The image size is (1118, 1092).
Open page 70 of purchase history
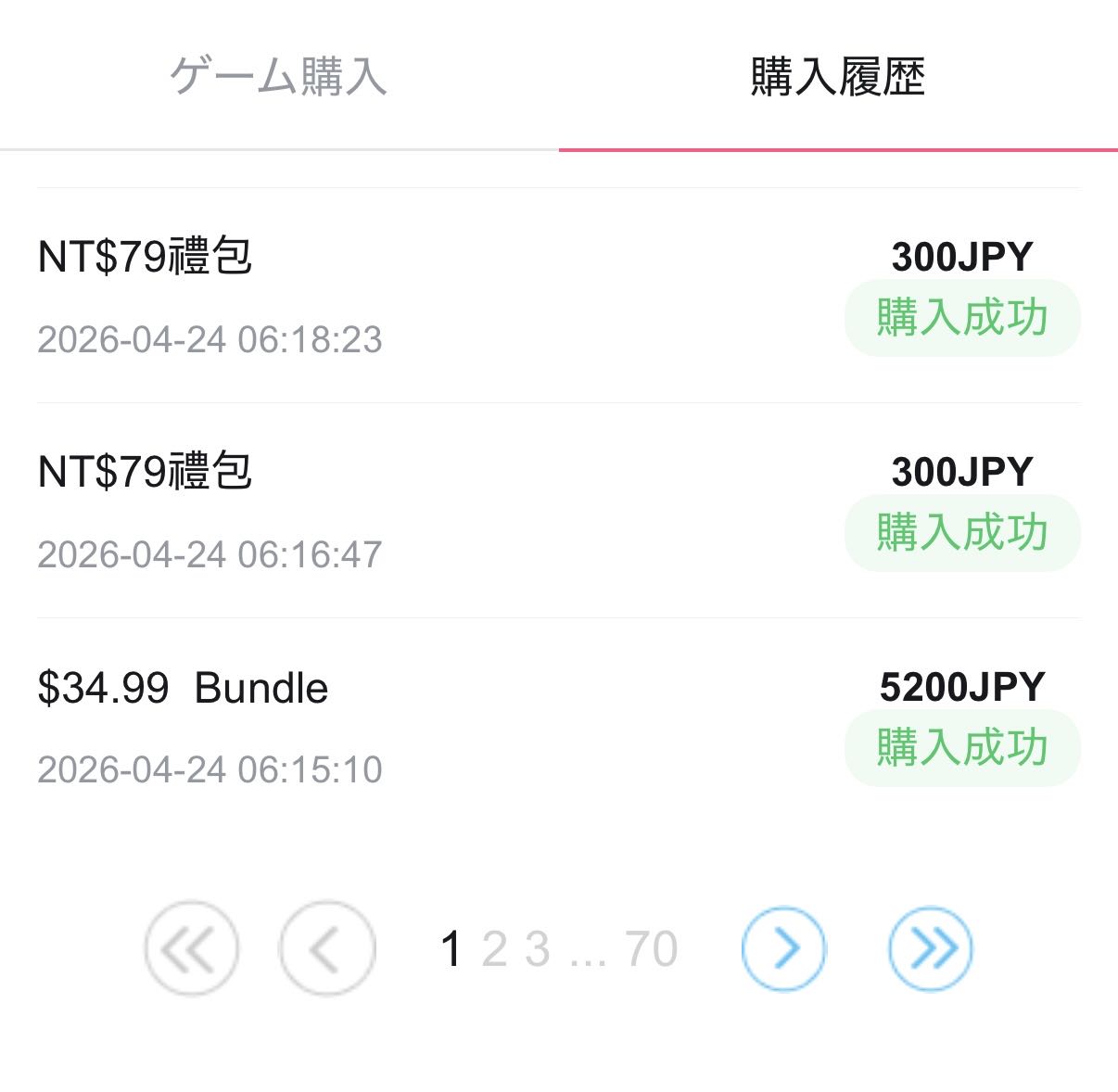[651, 949]
